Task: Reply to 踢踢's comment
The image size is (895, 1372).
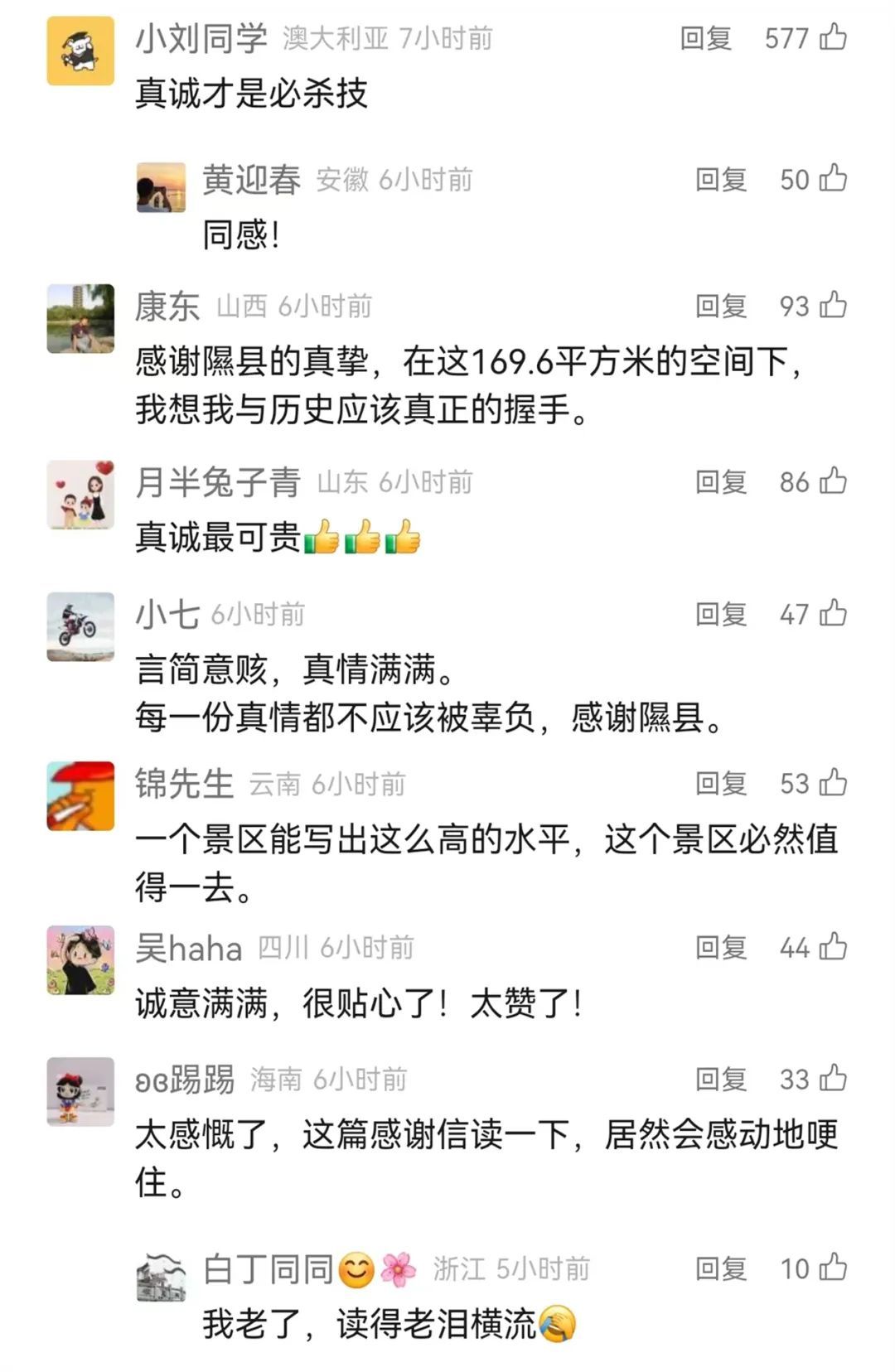Action: (x=720, y=1080)
